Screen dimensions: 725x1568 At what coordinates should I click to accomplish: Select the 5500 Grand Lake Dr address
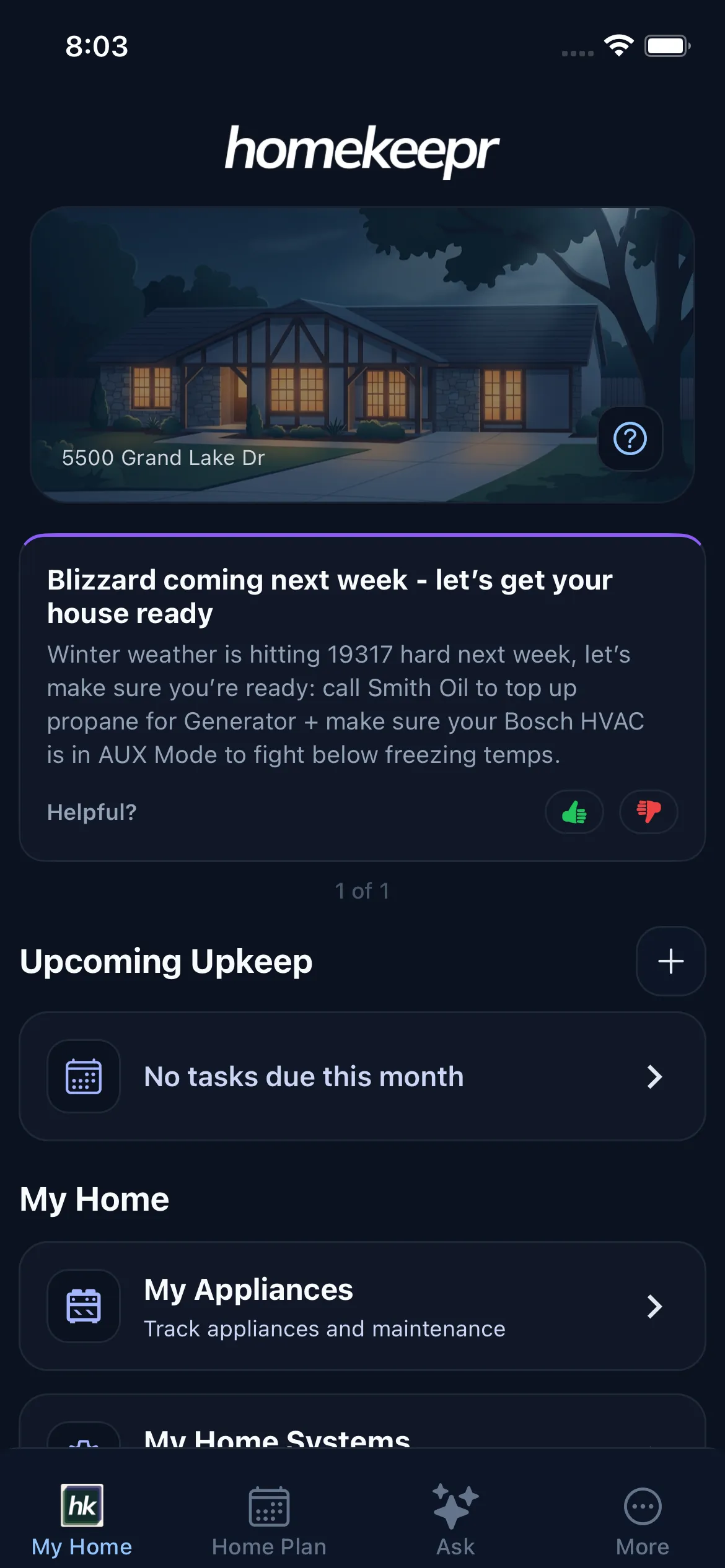(164, 458)
